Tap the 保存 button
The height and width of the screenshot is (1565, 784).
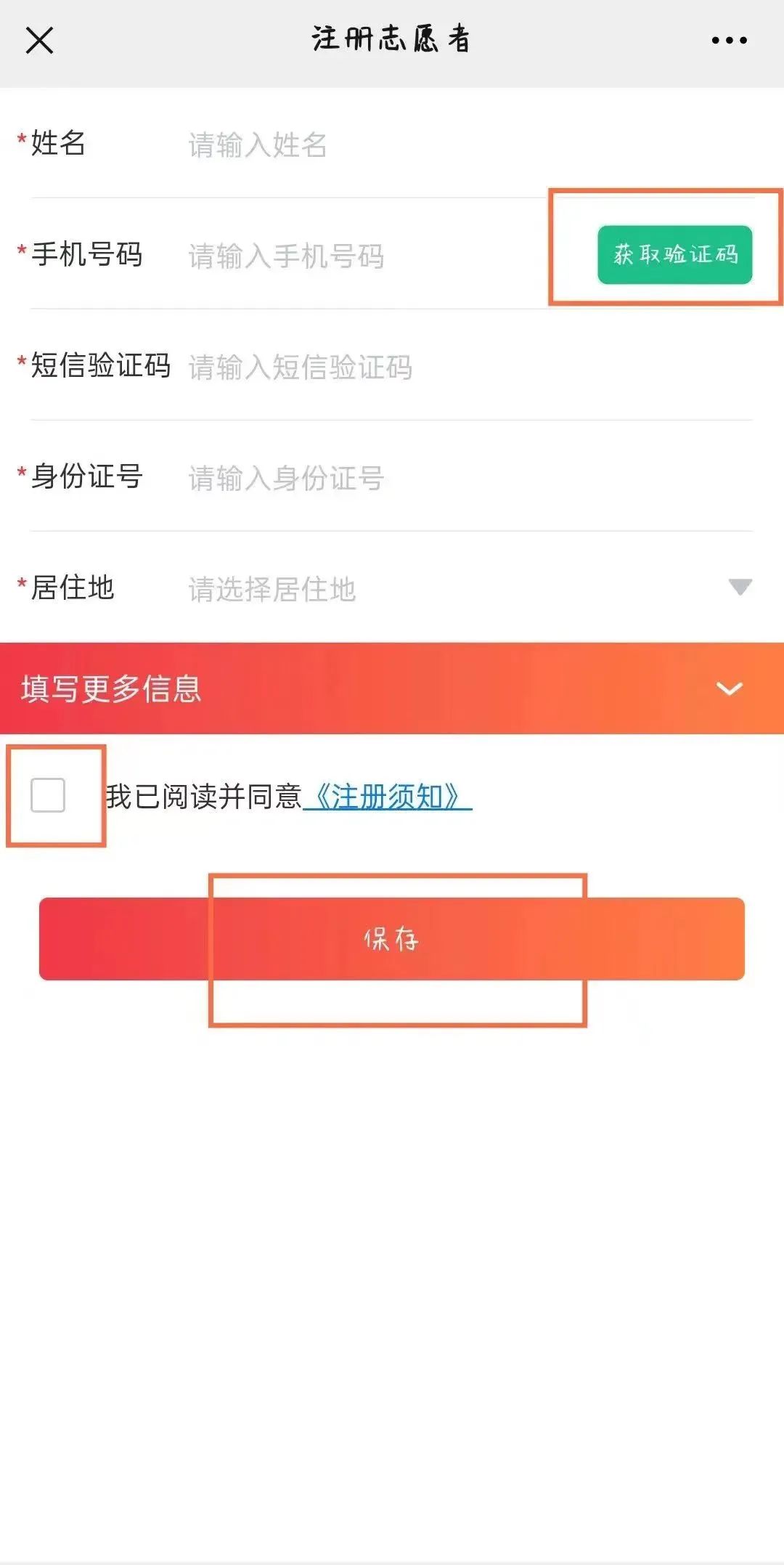point(392,939)
